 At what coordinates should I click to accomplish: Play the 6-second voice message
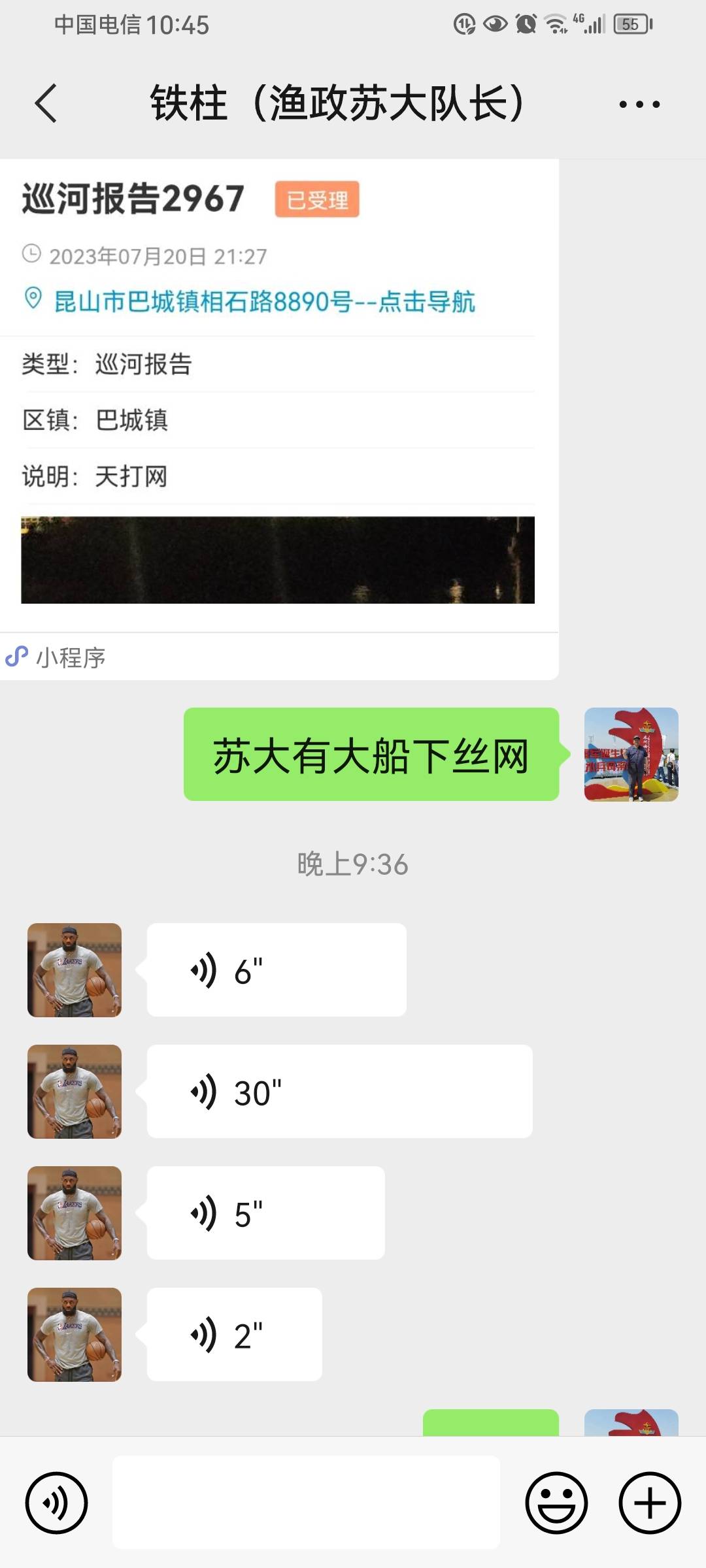pos(277,970)
